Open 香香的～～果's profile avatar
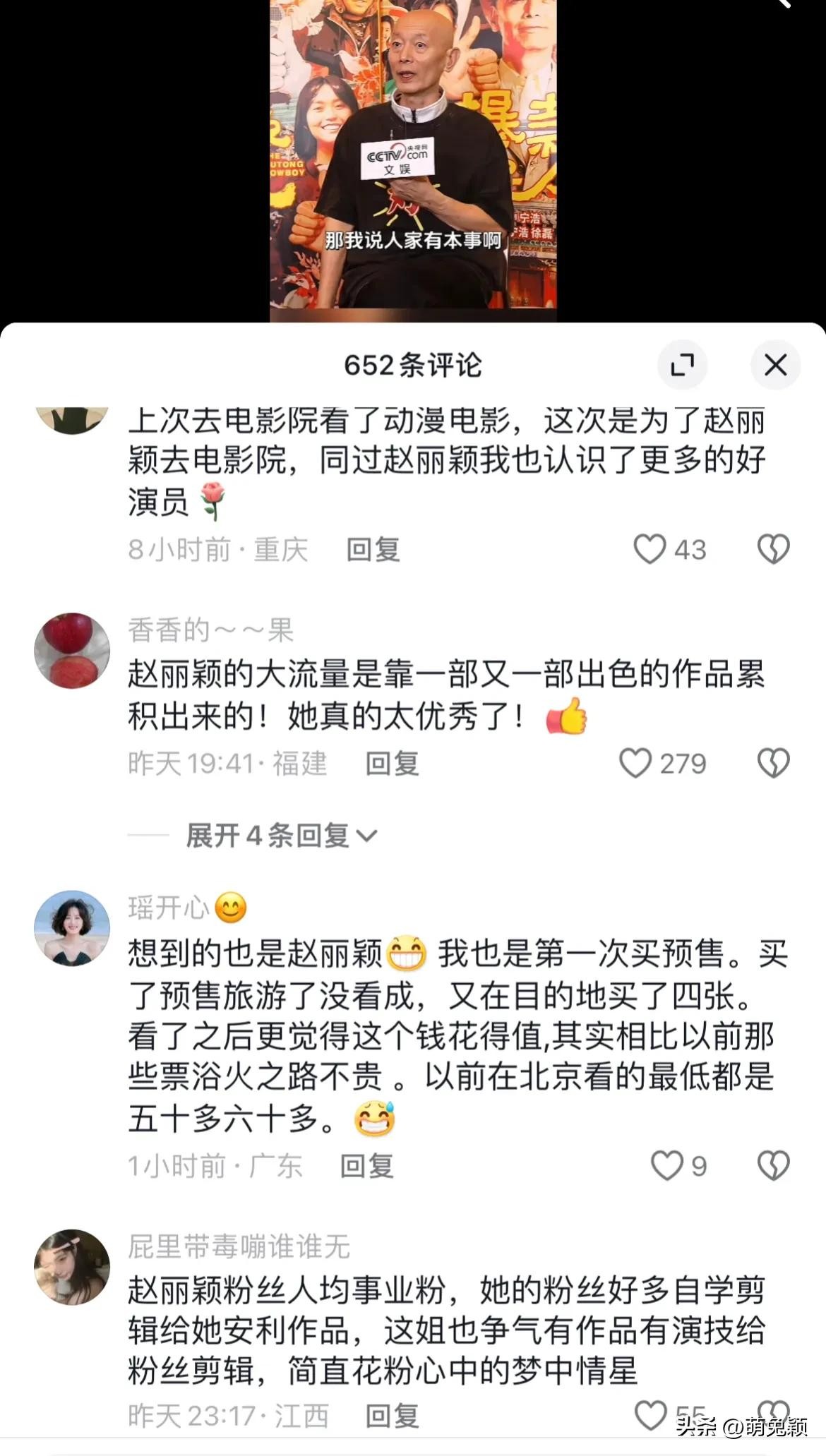 tap(72, 650)
